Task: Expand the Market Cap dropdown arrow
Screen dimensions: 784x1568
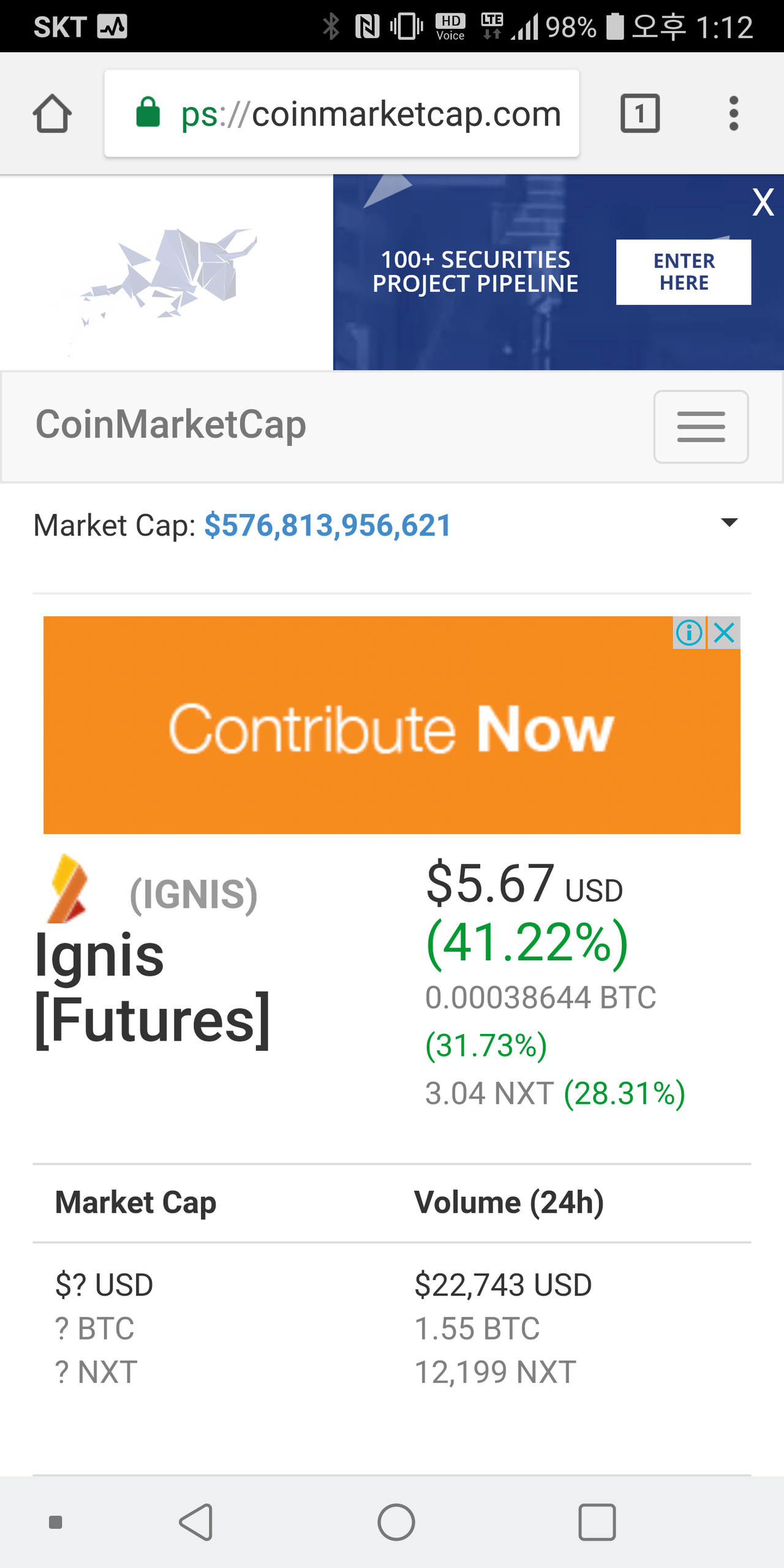Action: (x=729, y=522)
